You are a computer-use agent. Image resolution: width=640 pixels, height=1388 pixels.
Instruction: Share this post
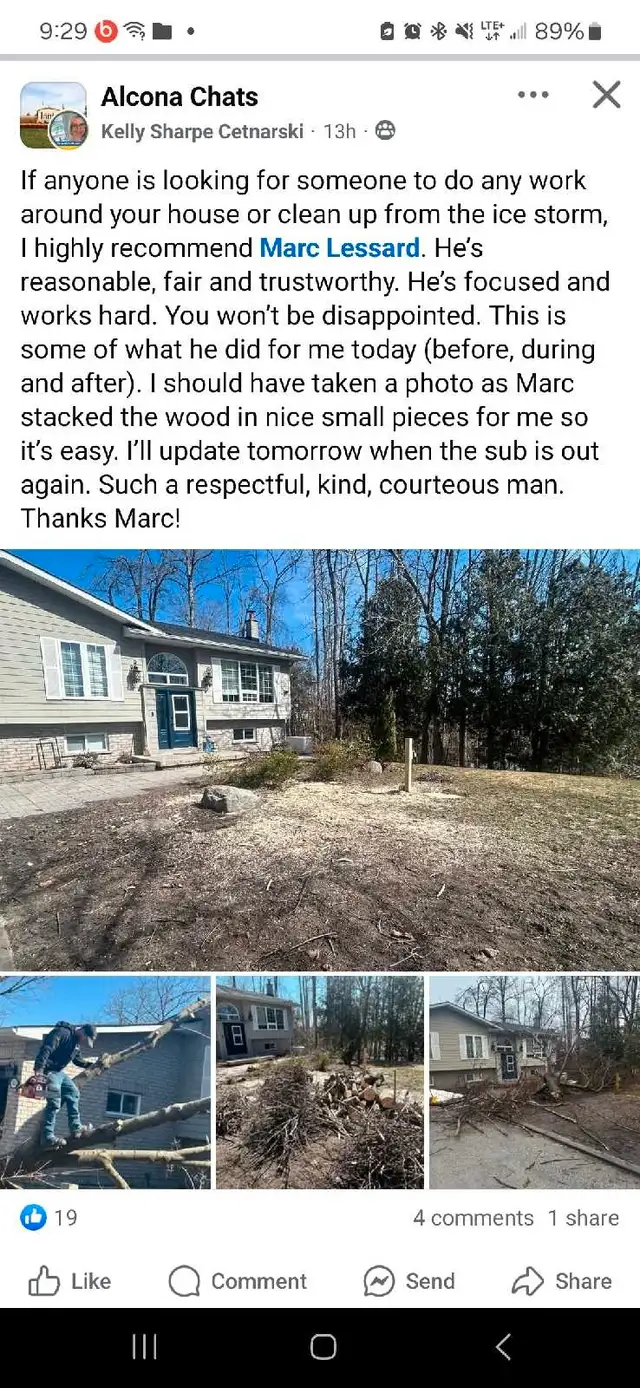click(x=562, y=1281)
